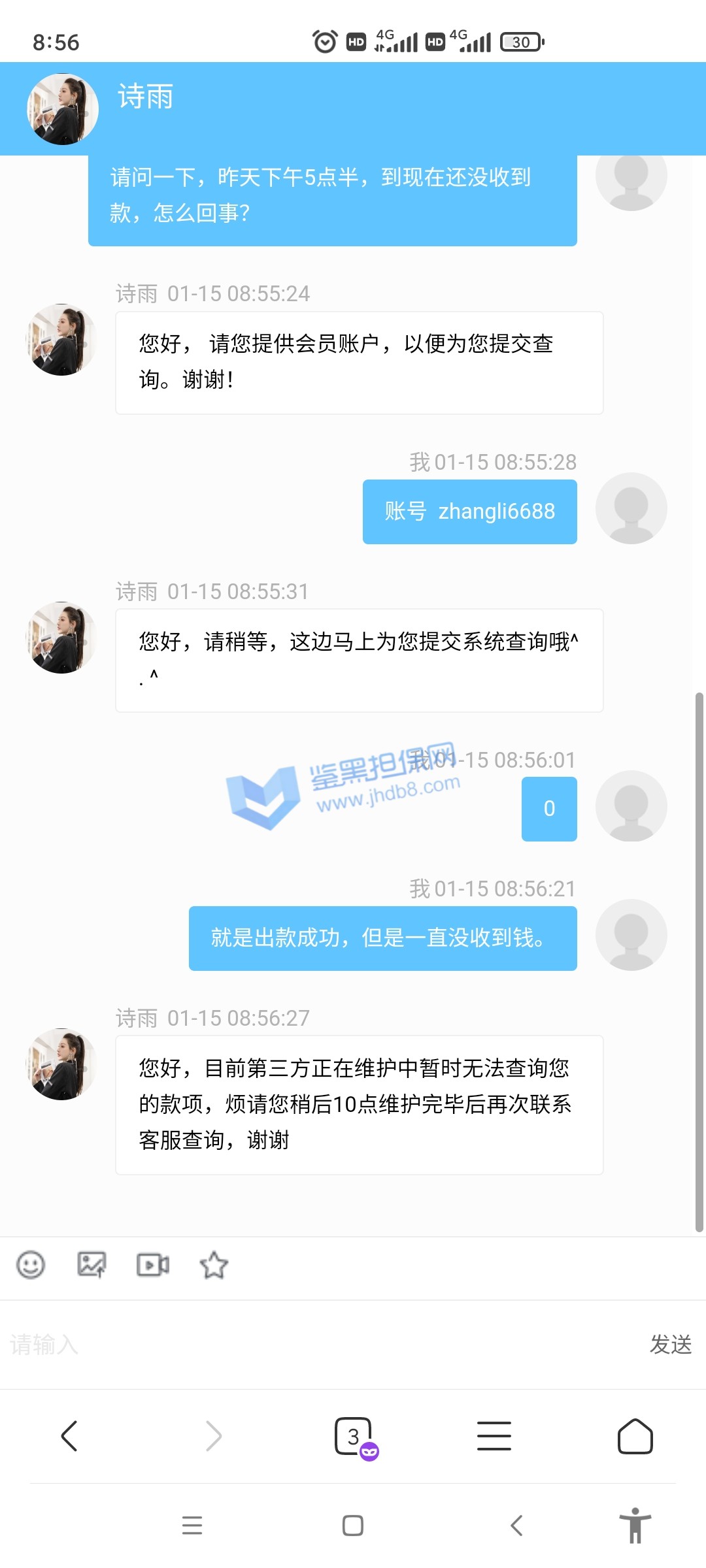Image resolution: width=706 pixels, height=1568 pixels.
Task: Tap the system back button
Action: pyautogui.click(x=516, y=1526)
